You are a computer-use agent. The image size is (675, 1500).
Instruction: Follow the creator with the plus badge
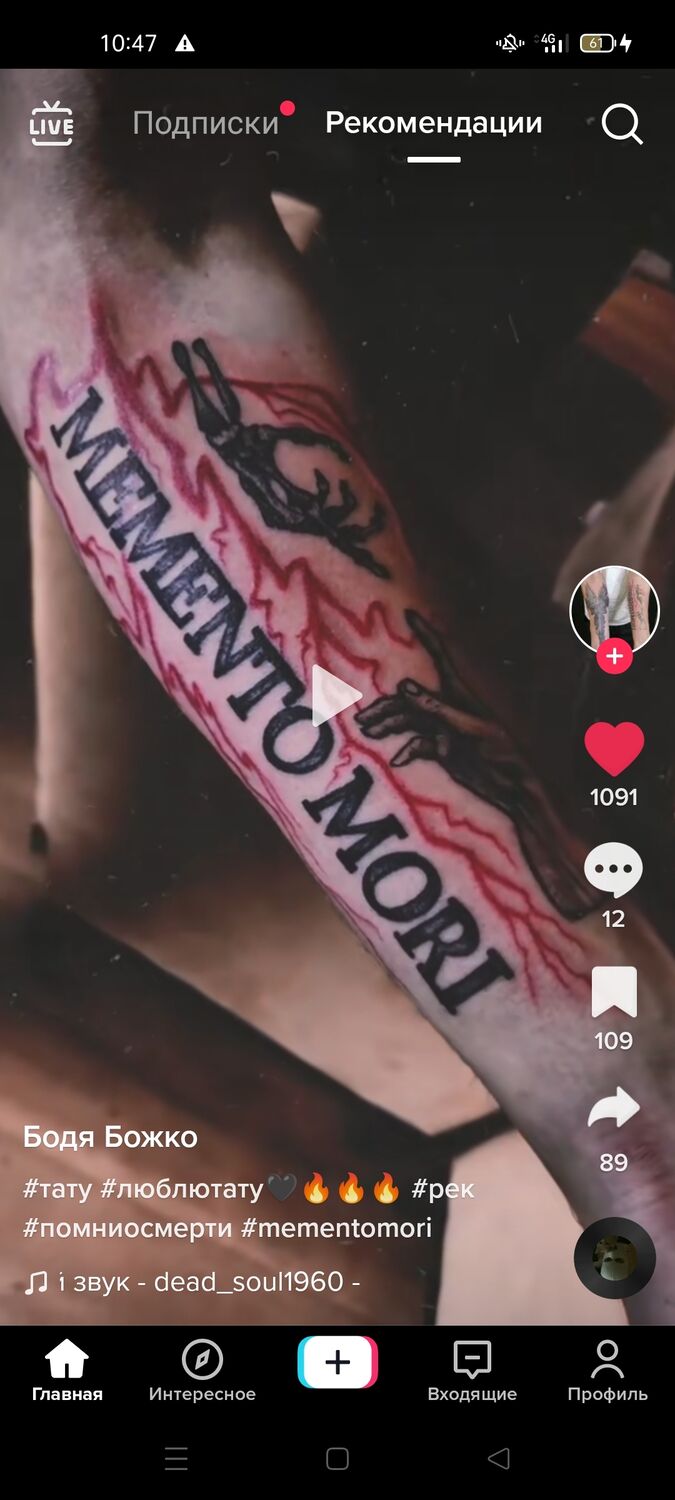point(614,657)
